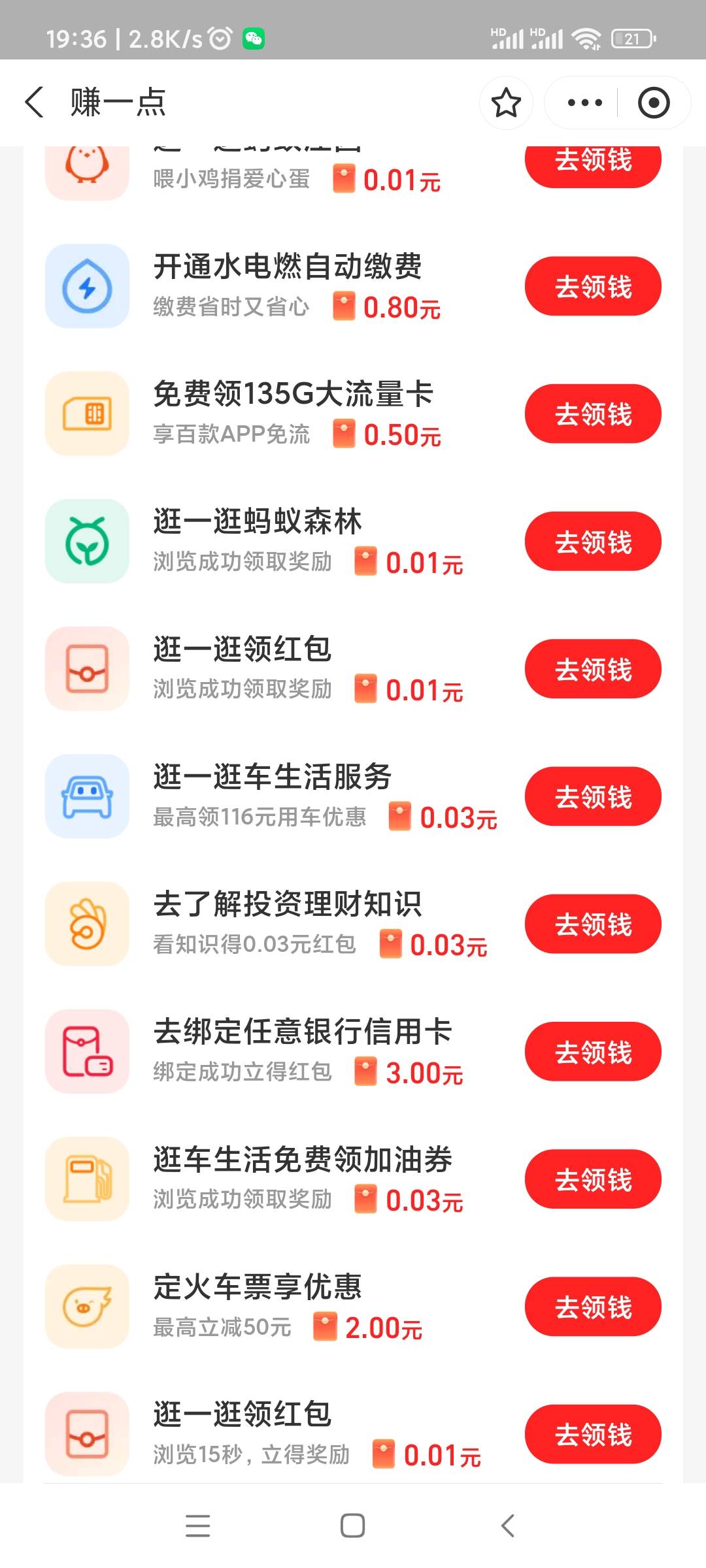Open the three-dot more menu
This screenshot has height=1568, width=706.
tap(585, 103)
